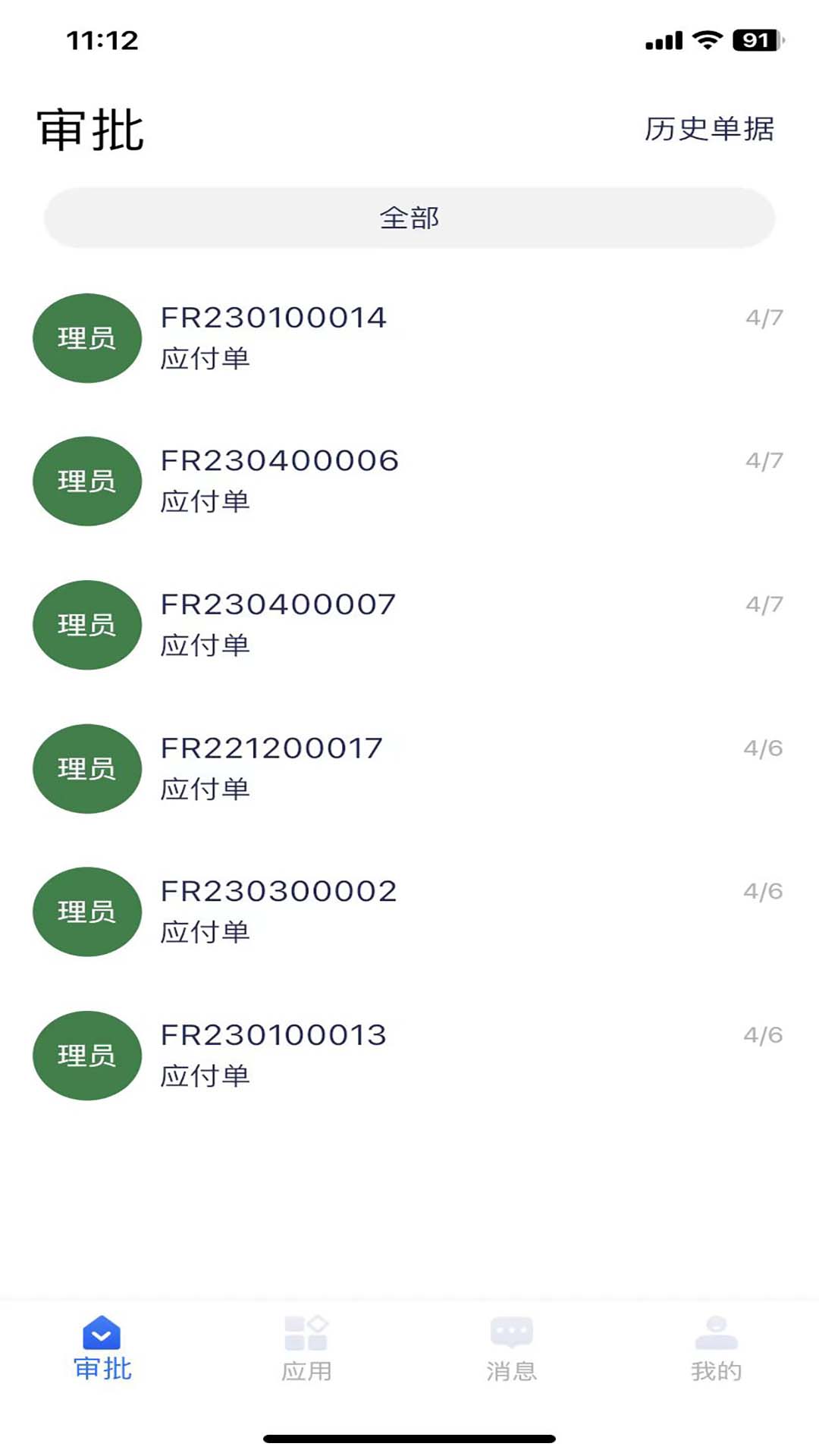Tap the 理员 avatar next to FR221200017
Image resolution: width=819 pixels, height=1456 pixels.
86,769
